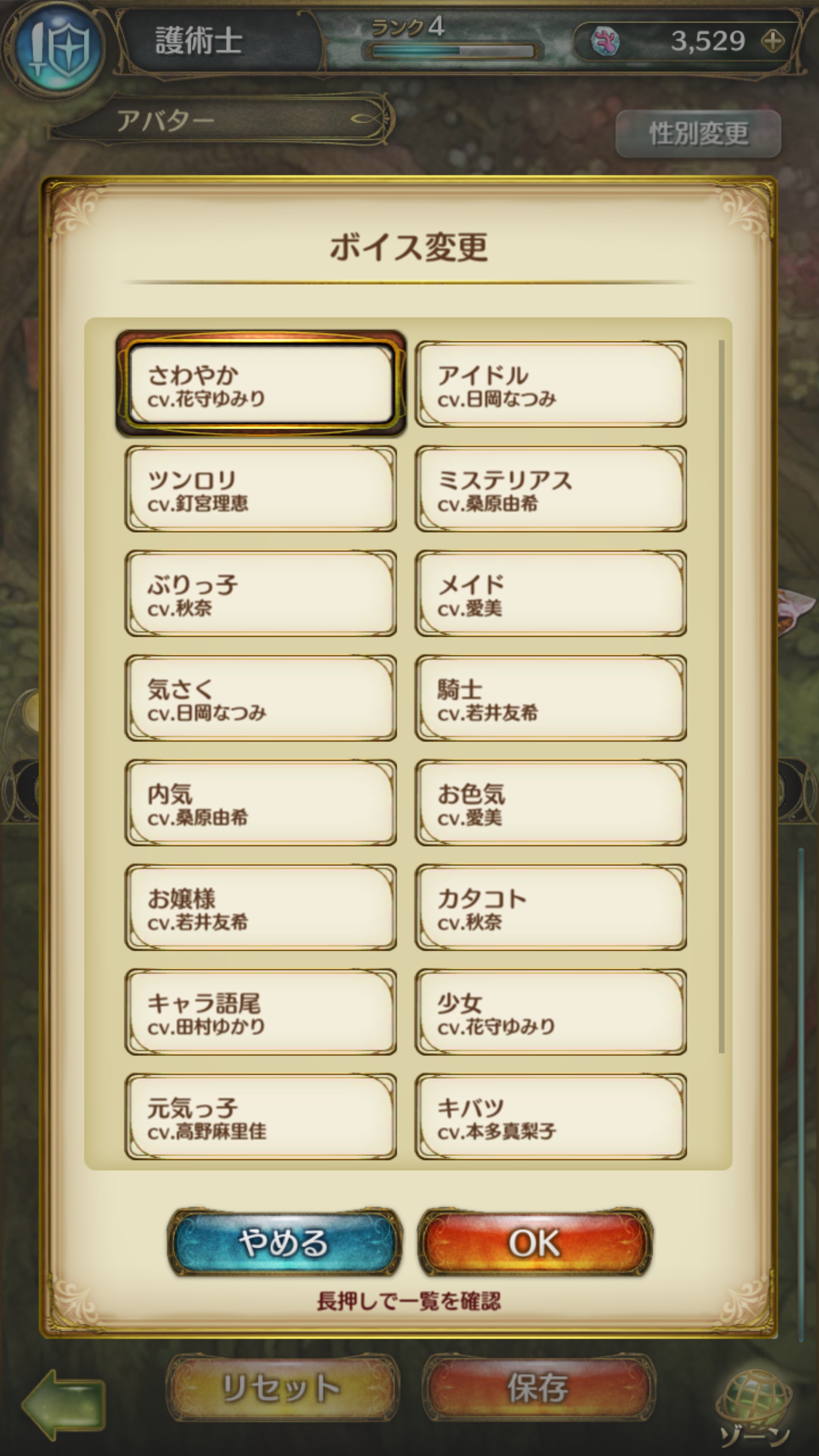819x1456 pixels.
Task: Confirm voice change with OK
Action: tap(535, 1243)
